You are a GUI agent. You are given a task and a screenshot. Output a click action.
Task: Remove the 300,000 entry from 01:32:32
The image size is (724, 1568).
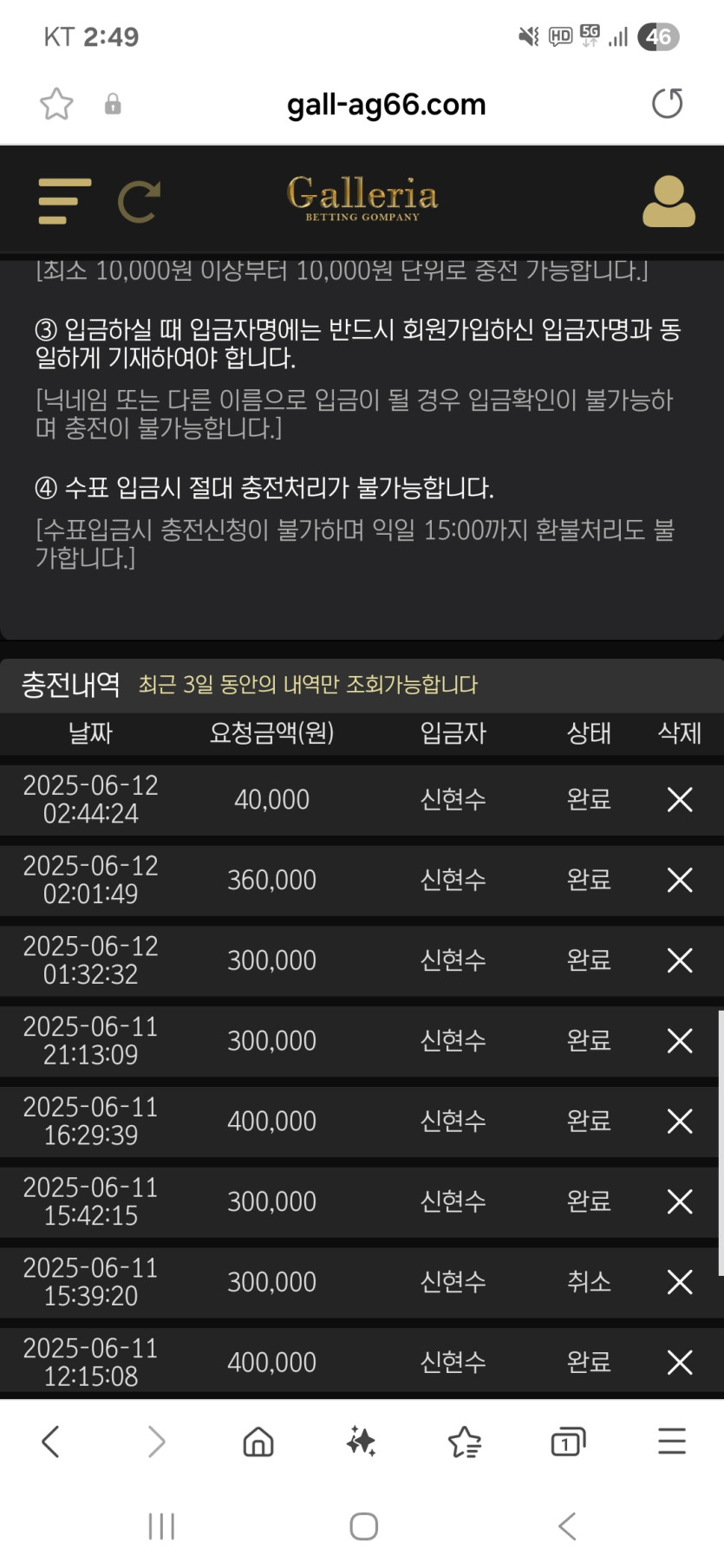coord(680,960)
